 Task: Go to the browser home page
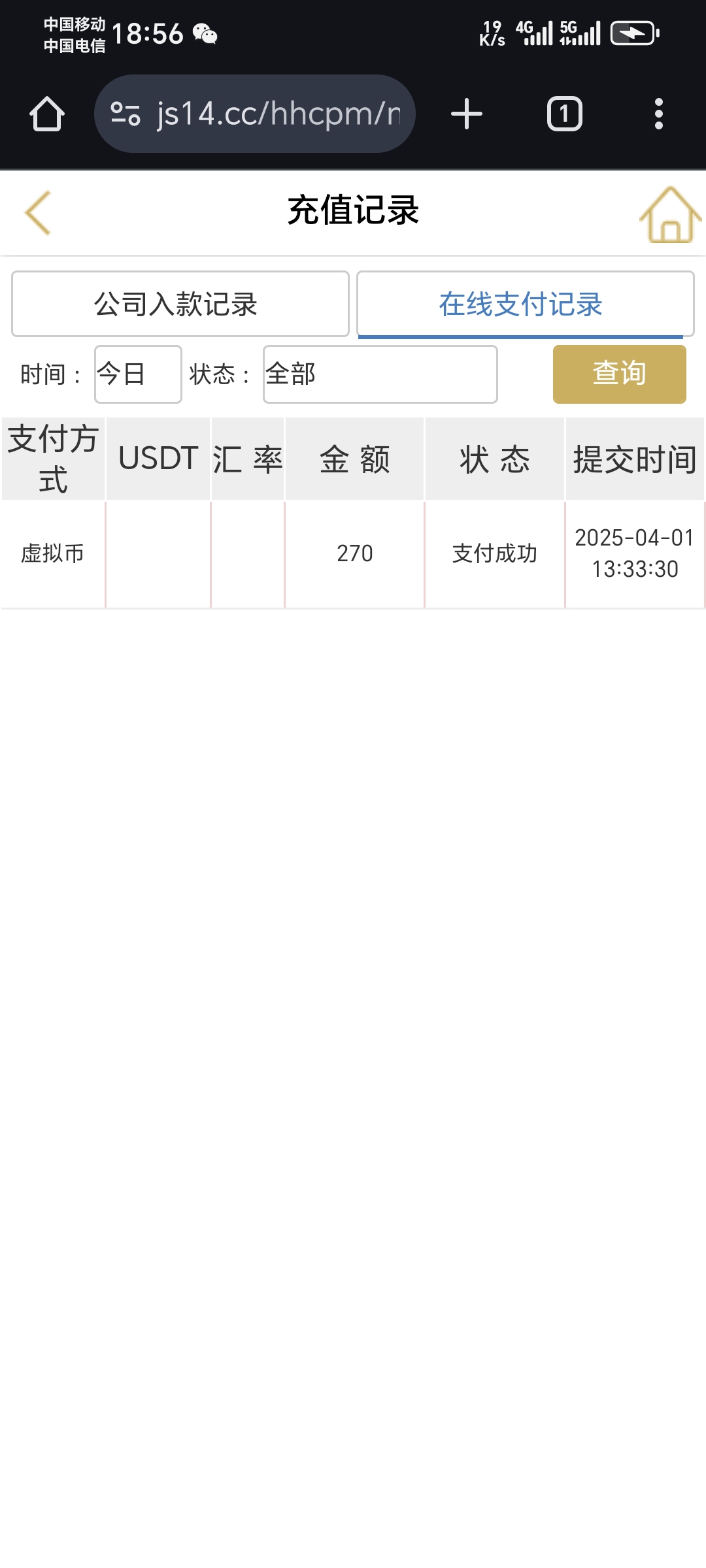[x=47, y=114]
